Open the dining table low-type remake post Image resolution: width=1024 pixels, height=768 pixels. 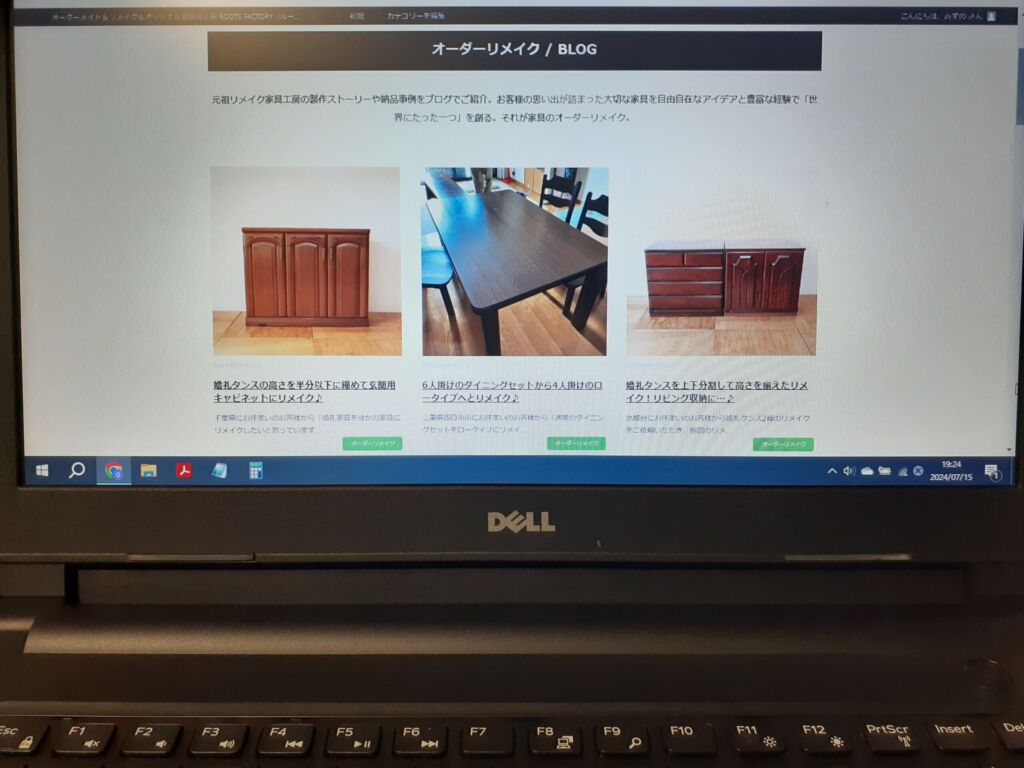pos(514,261)
